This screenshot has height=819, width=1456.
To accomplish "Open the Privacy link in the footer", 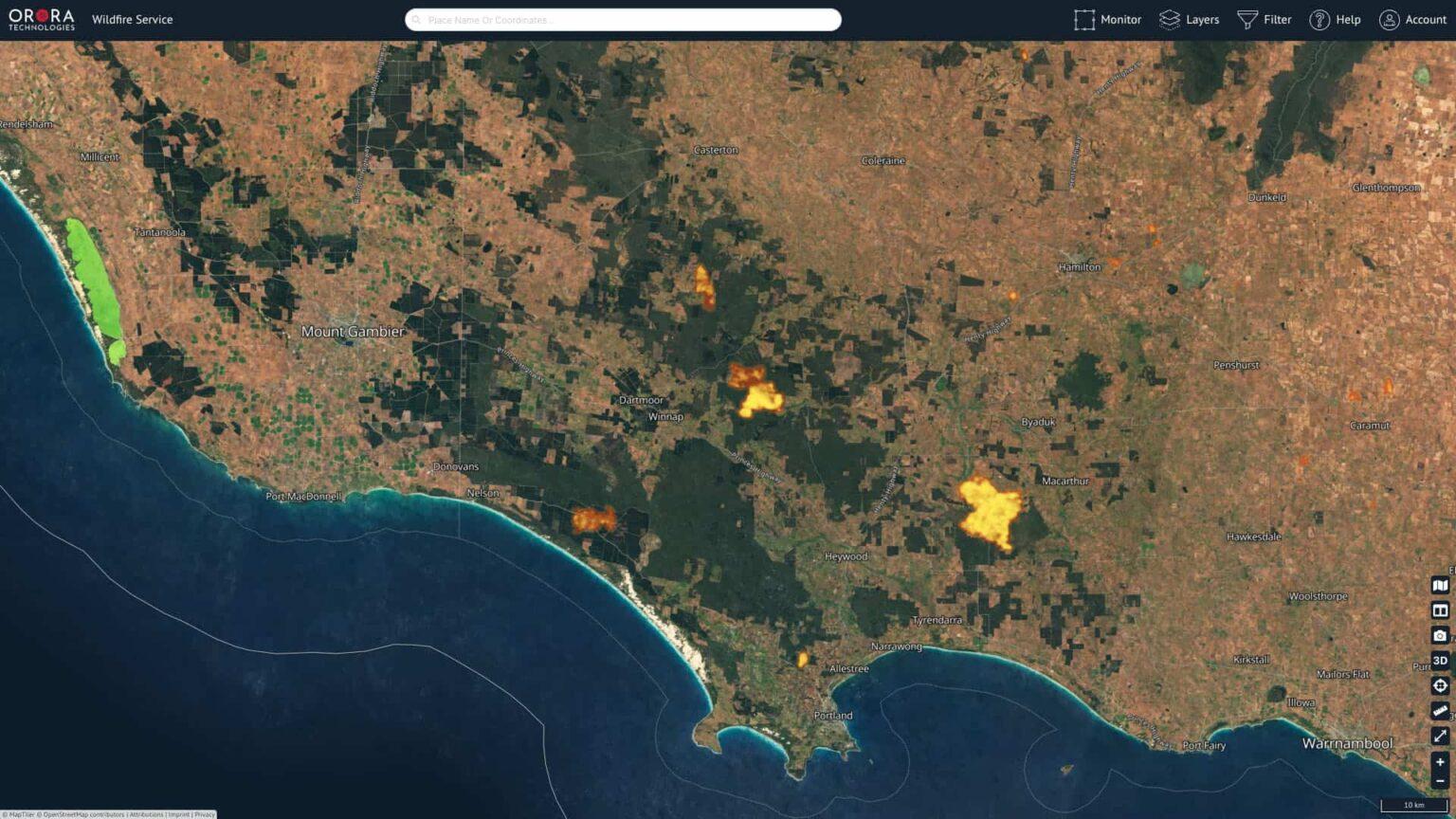I will pos(205,814).
